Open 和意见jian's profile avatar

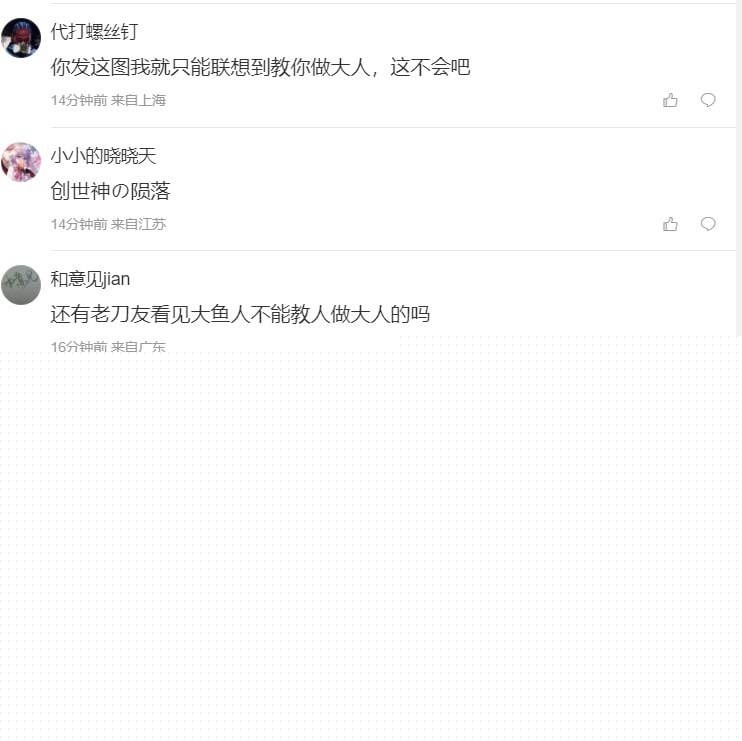[x=21, y=285]
